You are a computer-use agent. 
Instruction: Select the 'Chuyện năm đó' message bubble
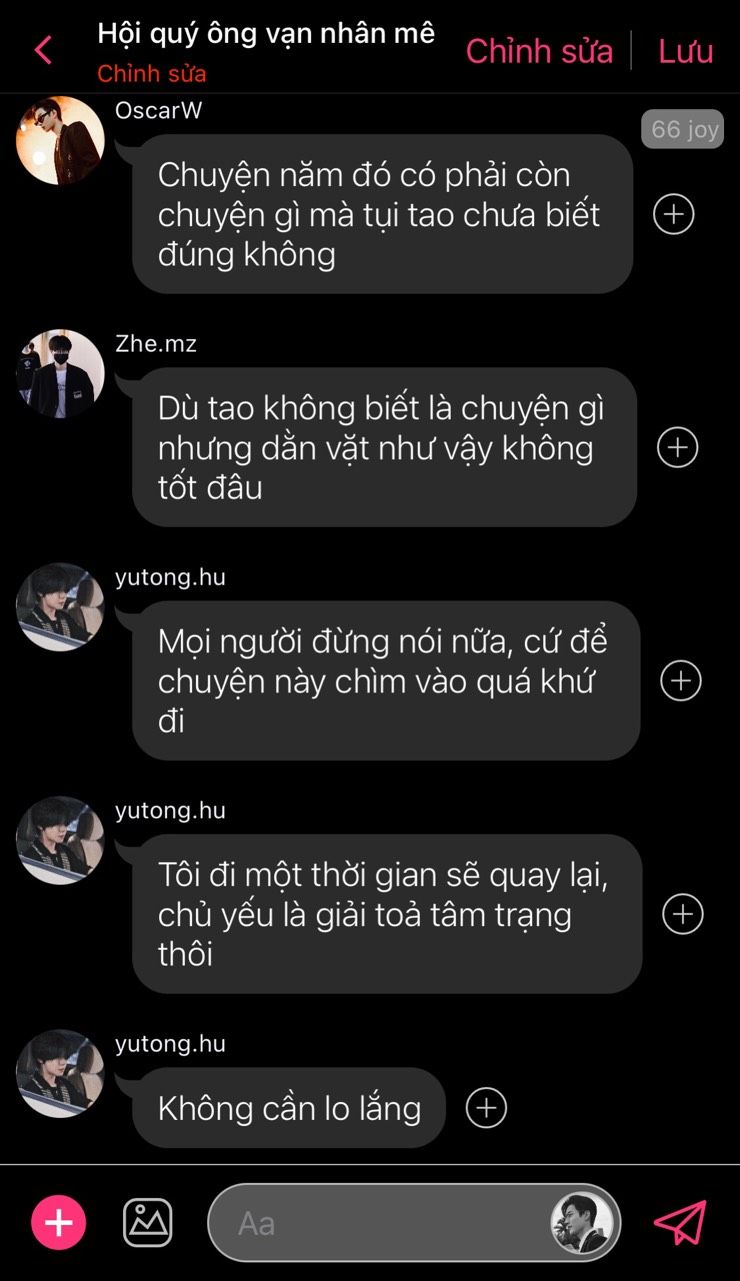382,214
